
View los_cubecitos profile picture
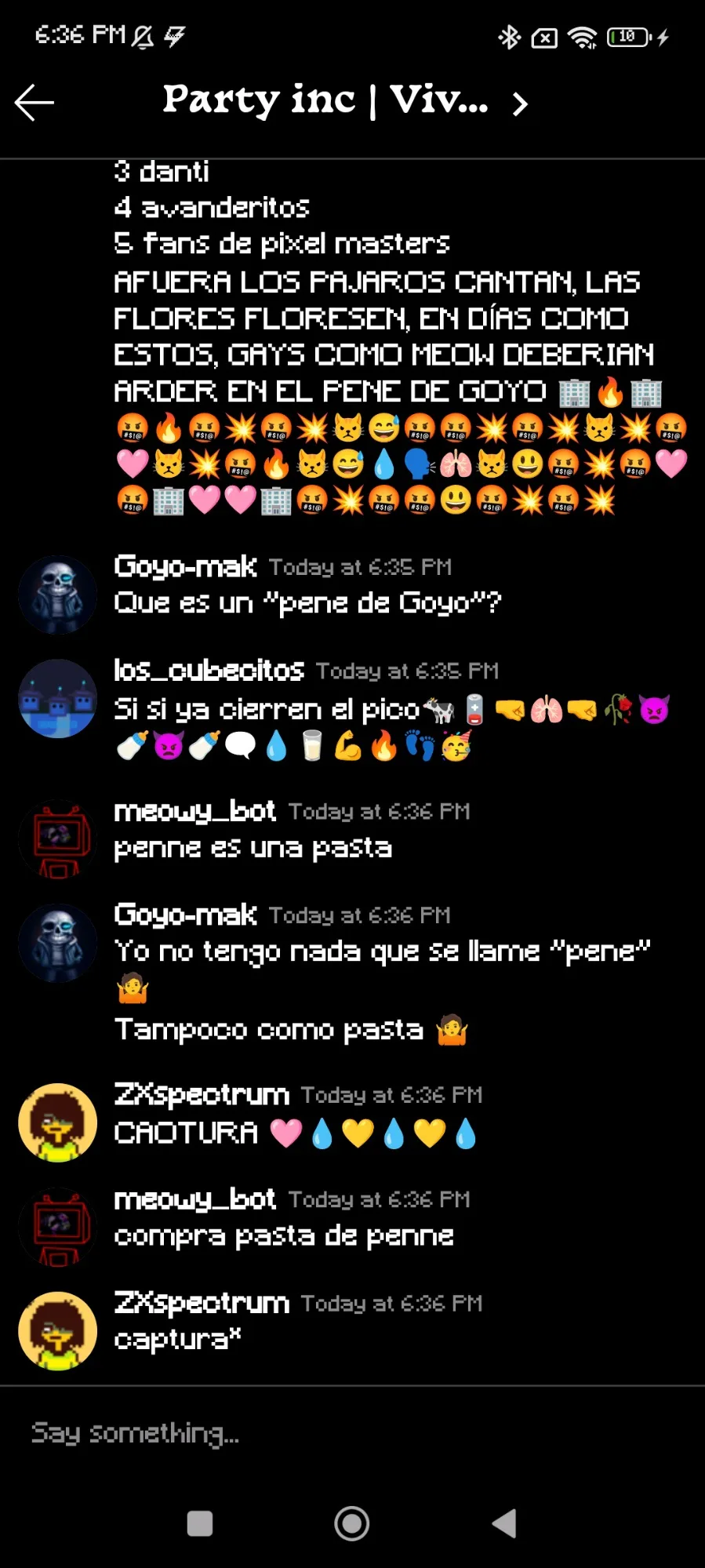pos(57,698)
